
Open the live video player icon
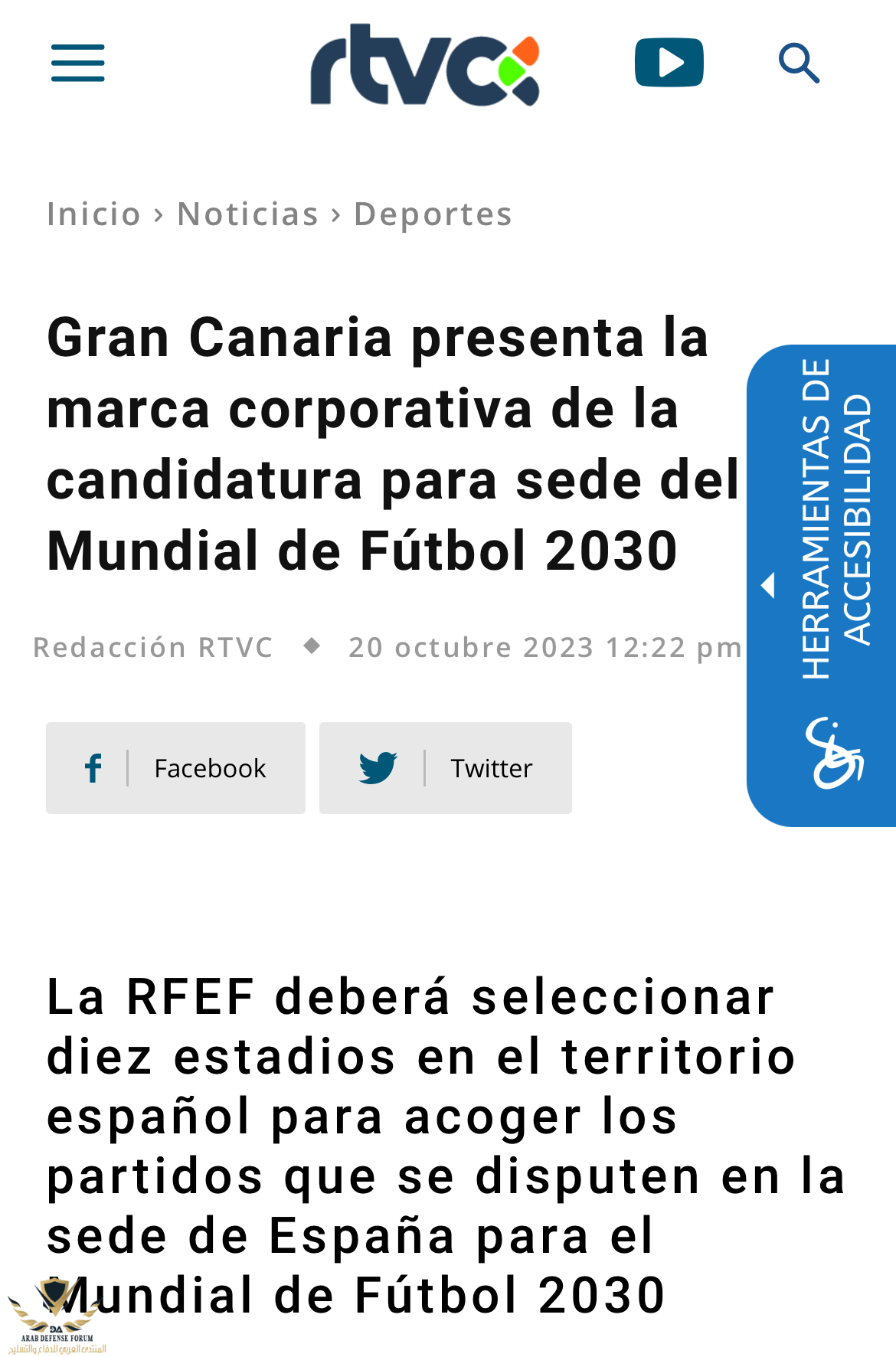669,62
